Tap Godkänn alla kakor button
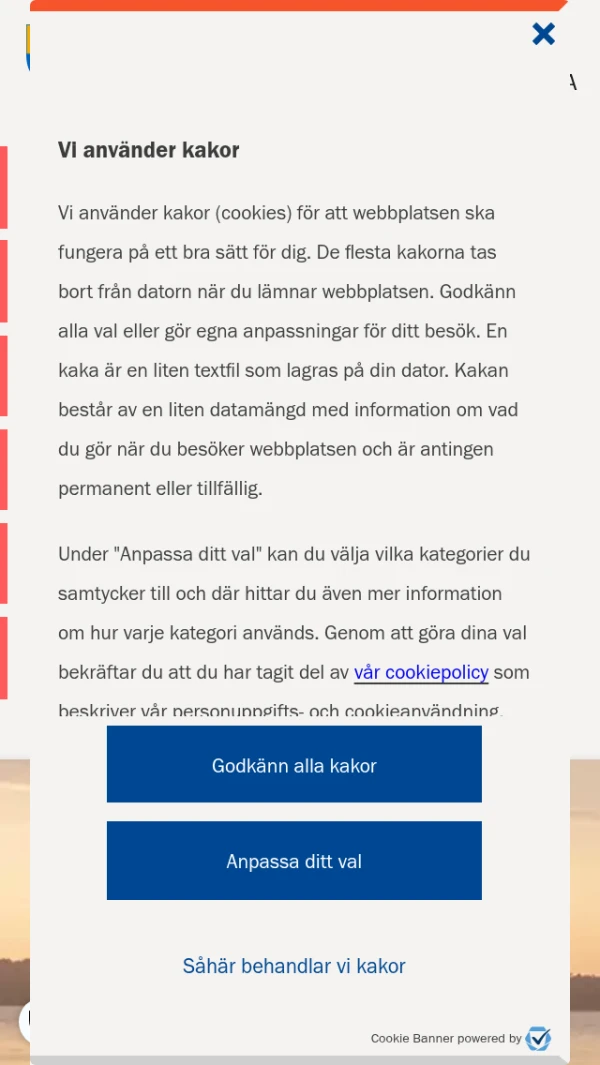Screen dimensions: 600x1065 point(294,764)
